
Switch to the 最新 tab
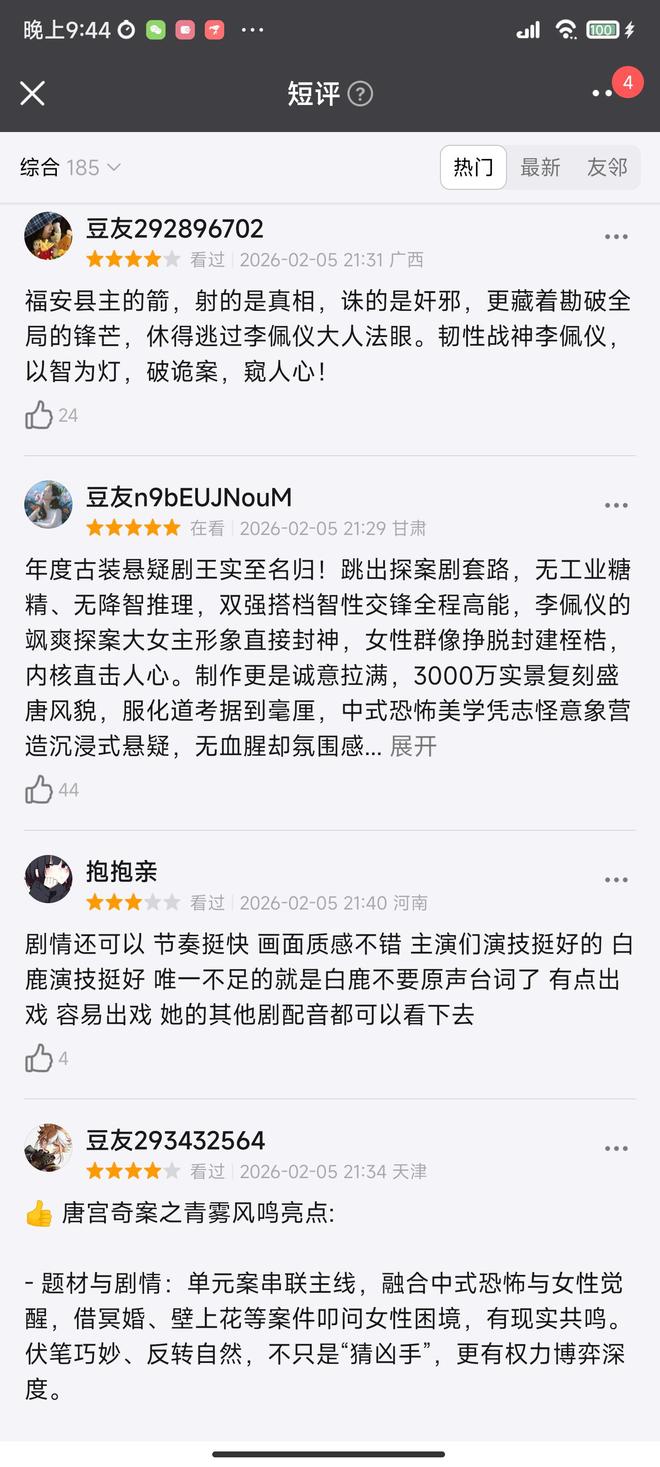click(540, 167)
